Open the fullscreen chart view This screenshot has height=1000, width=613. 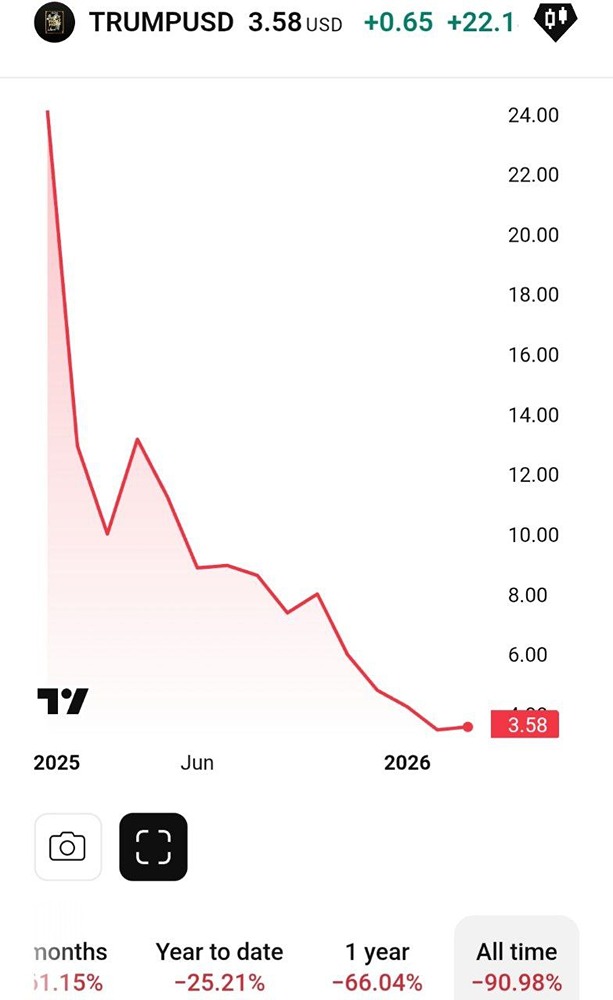(x=153, y=847)
